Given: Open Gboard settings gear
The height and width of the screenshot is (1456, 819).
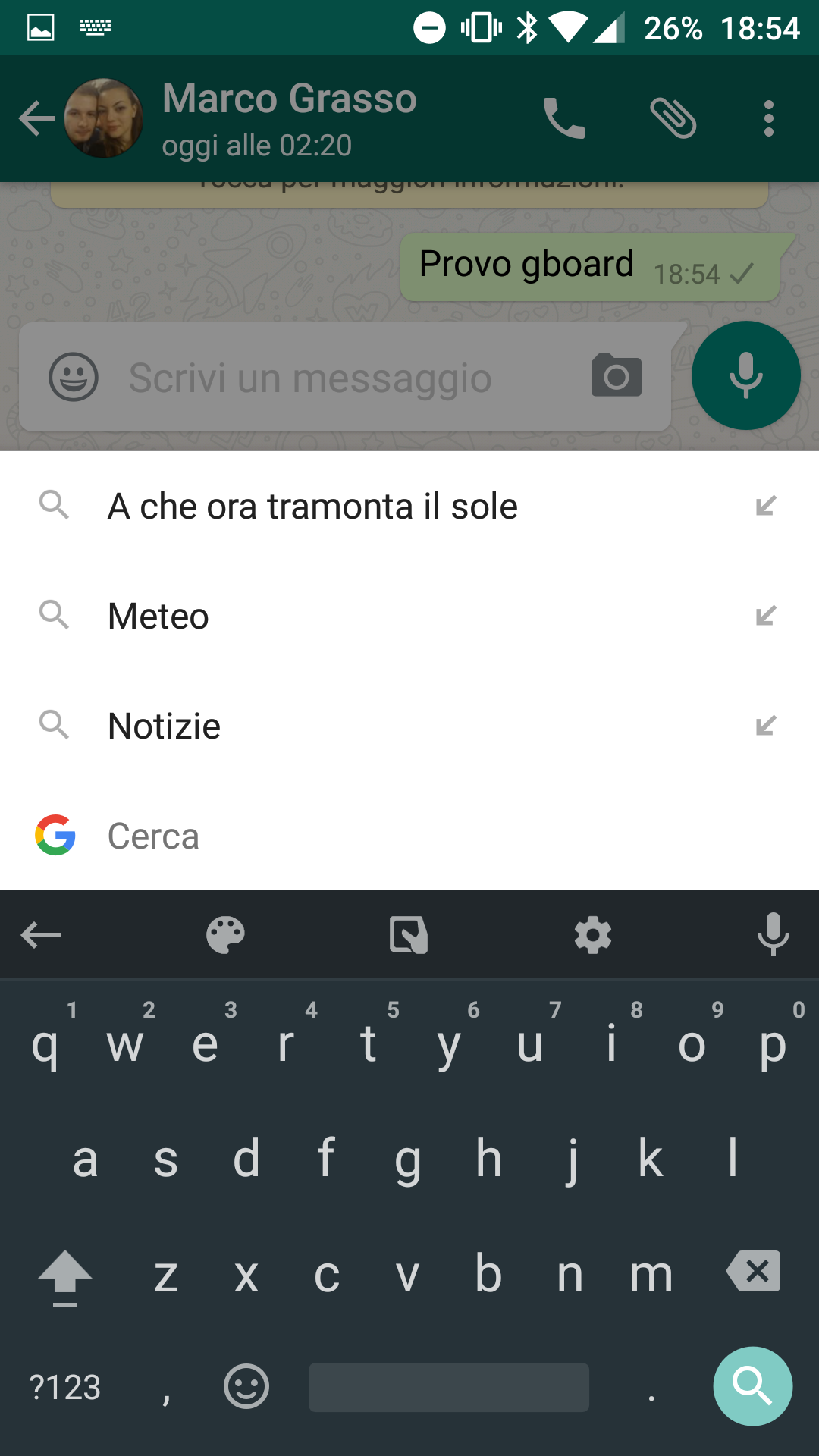Looking at the screenshot, I should click(x=593, y=935).
